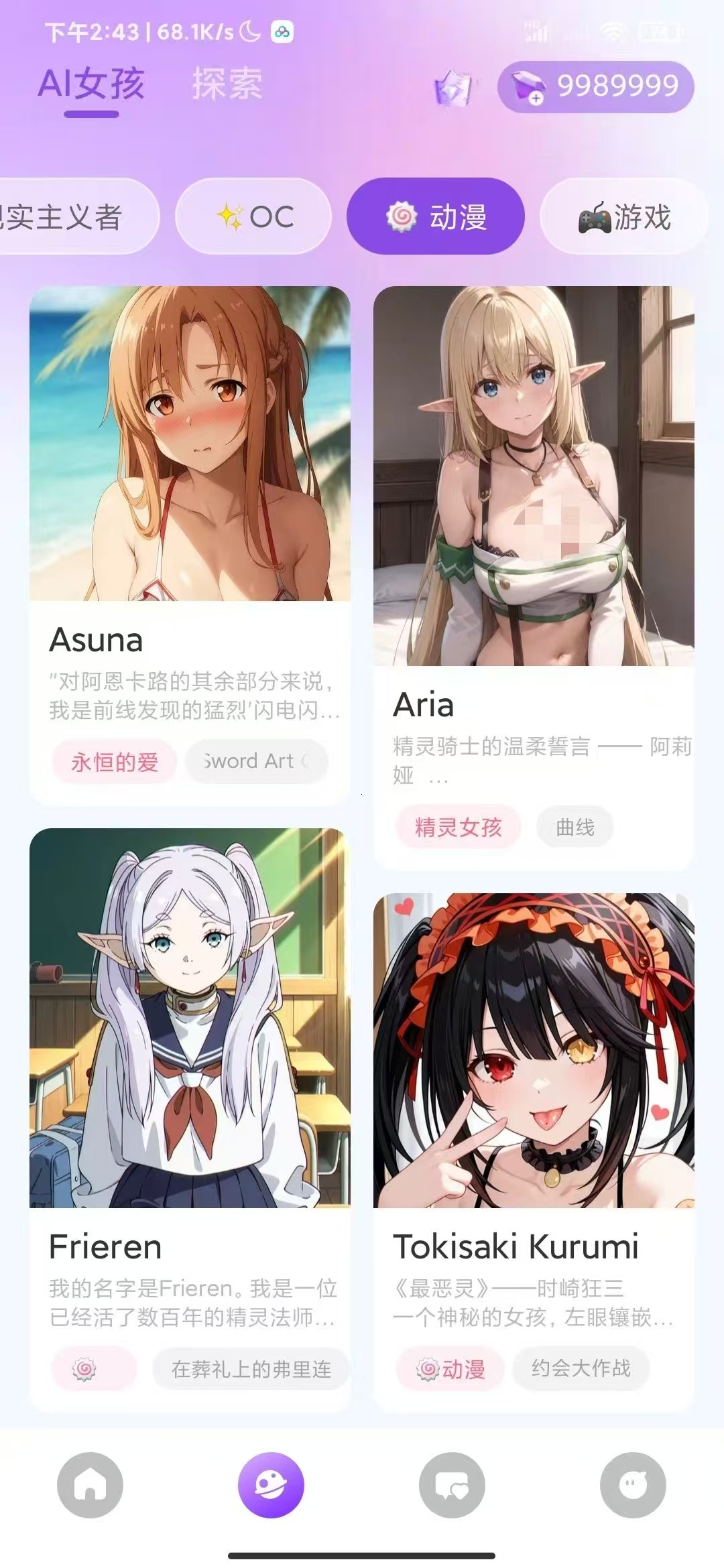Tap the purple crystal badge icon
724x1568 pixels.
click(454, 88)
